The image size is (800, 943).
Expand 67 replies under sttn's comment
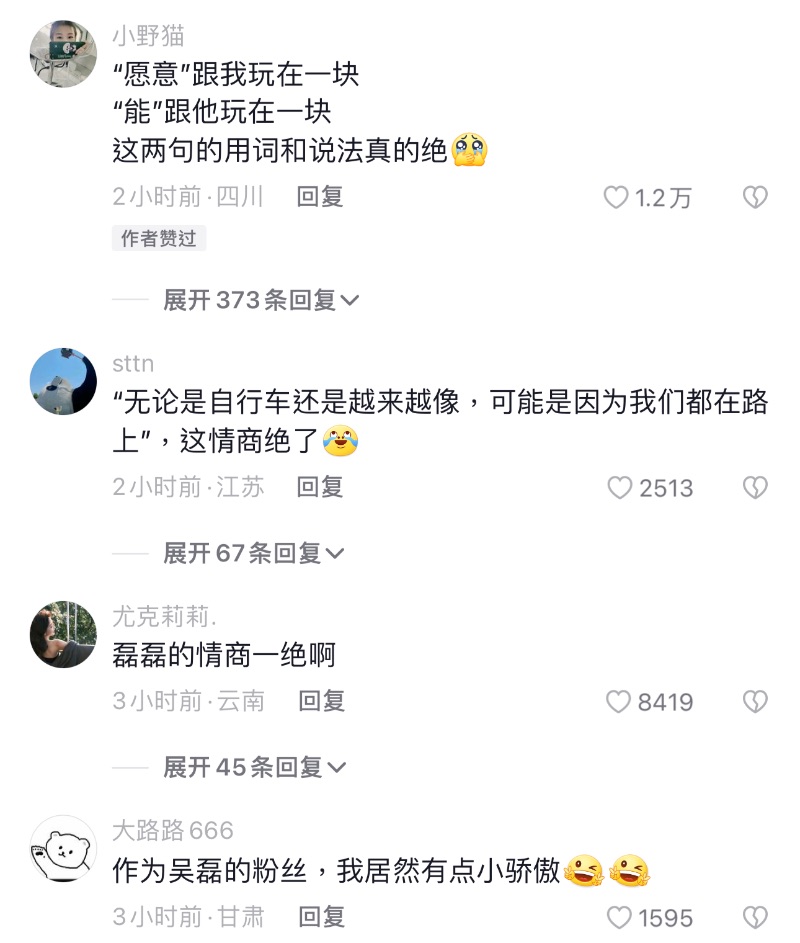[x=252, y=553]
